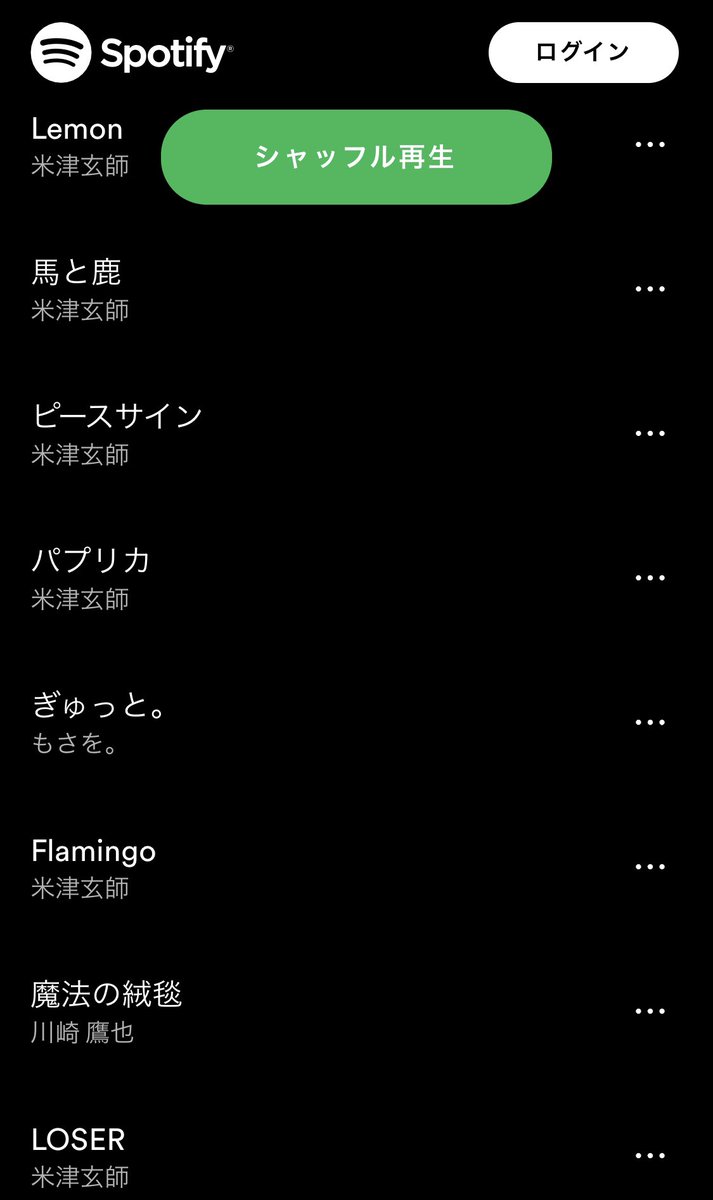Open more options for ぎゅっと。
713x1200 pixels.
pyautogui.click(x=650, y=722)
